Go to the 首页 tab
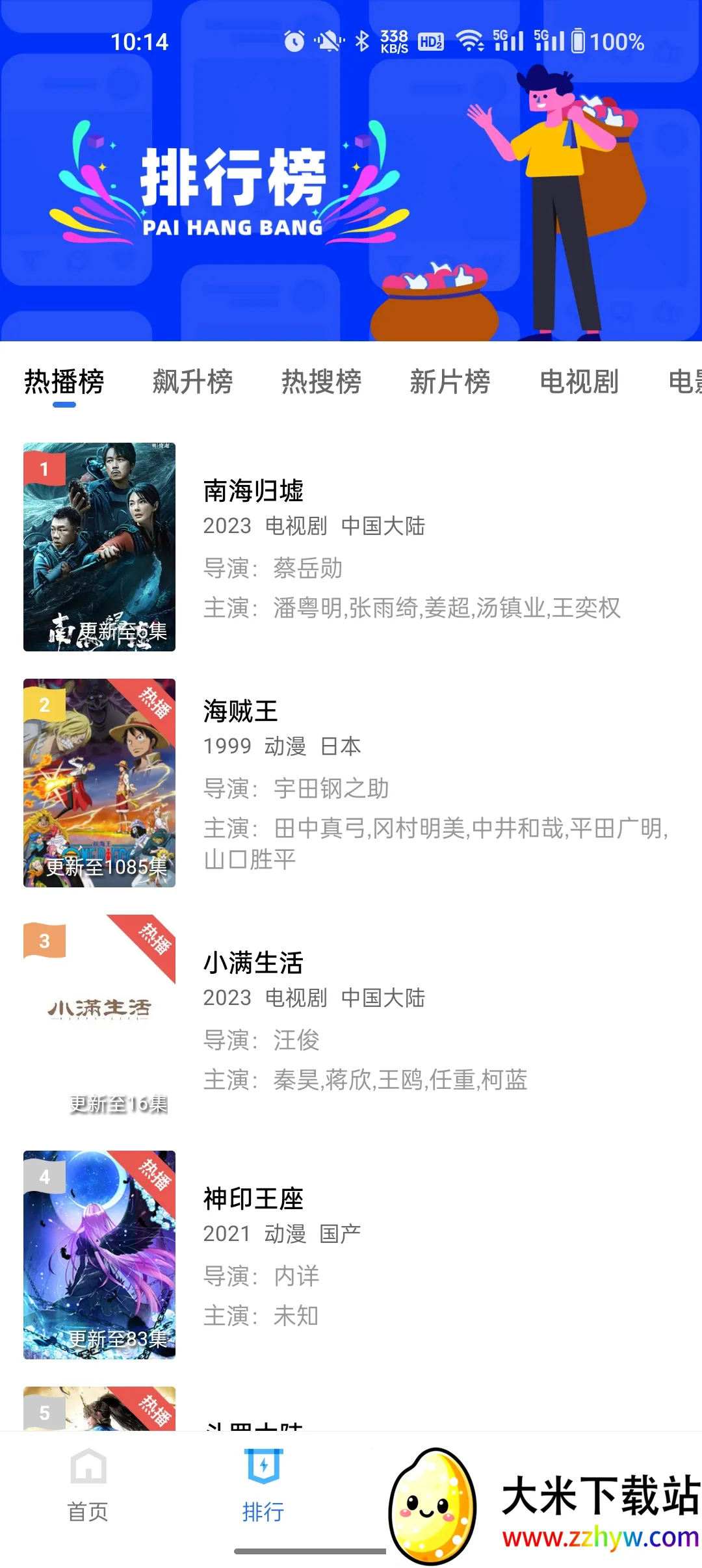 coord(88,1485)
